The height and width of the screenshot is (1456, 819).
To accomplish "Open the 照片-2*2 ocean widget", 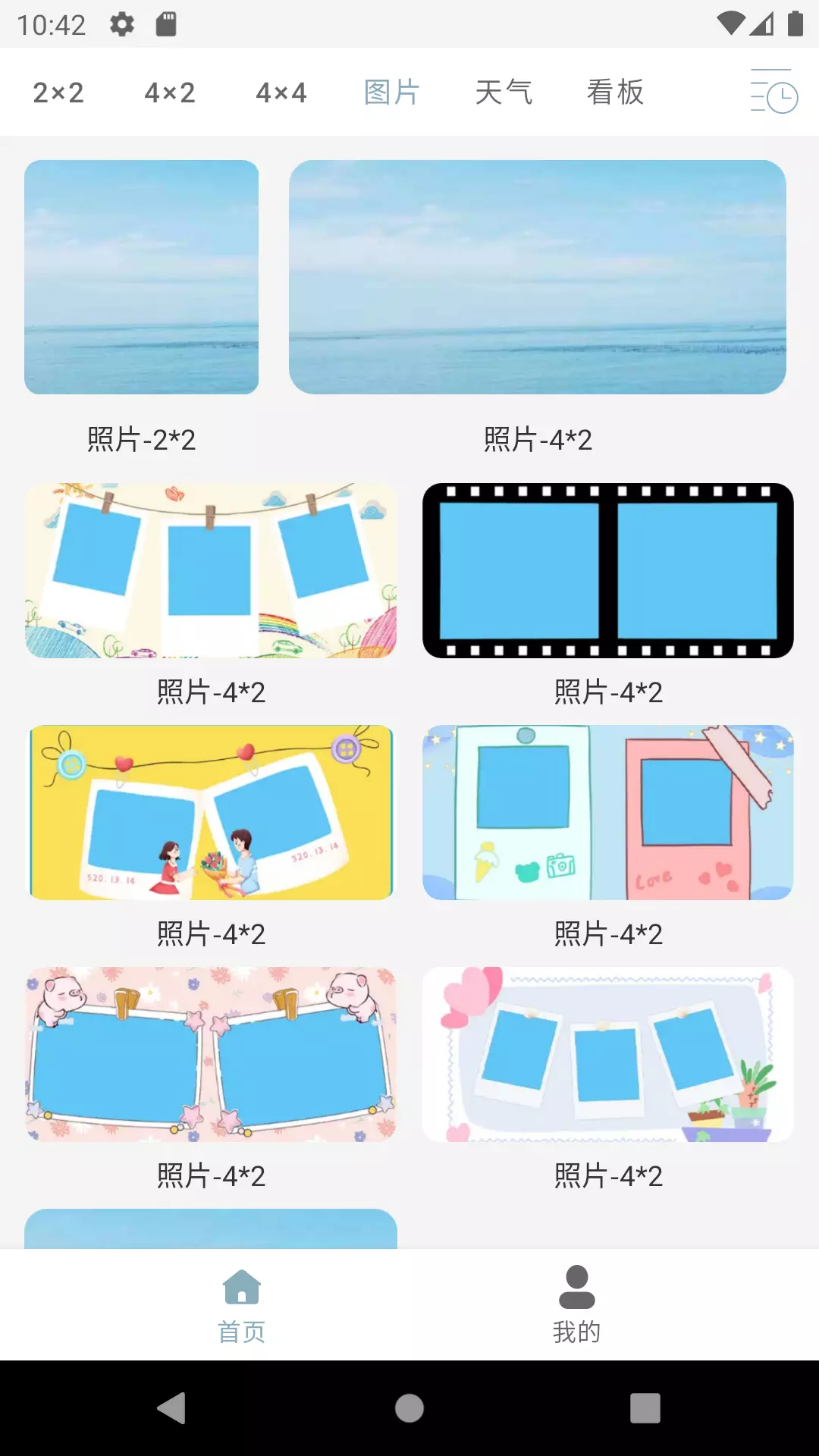I will tap(141, 277).
